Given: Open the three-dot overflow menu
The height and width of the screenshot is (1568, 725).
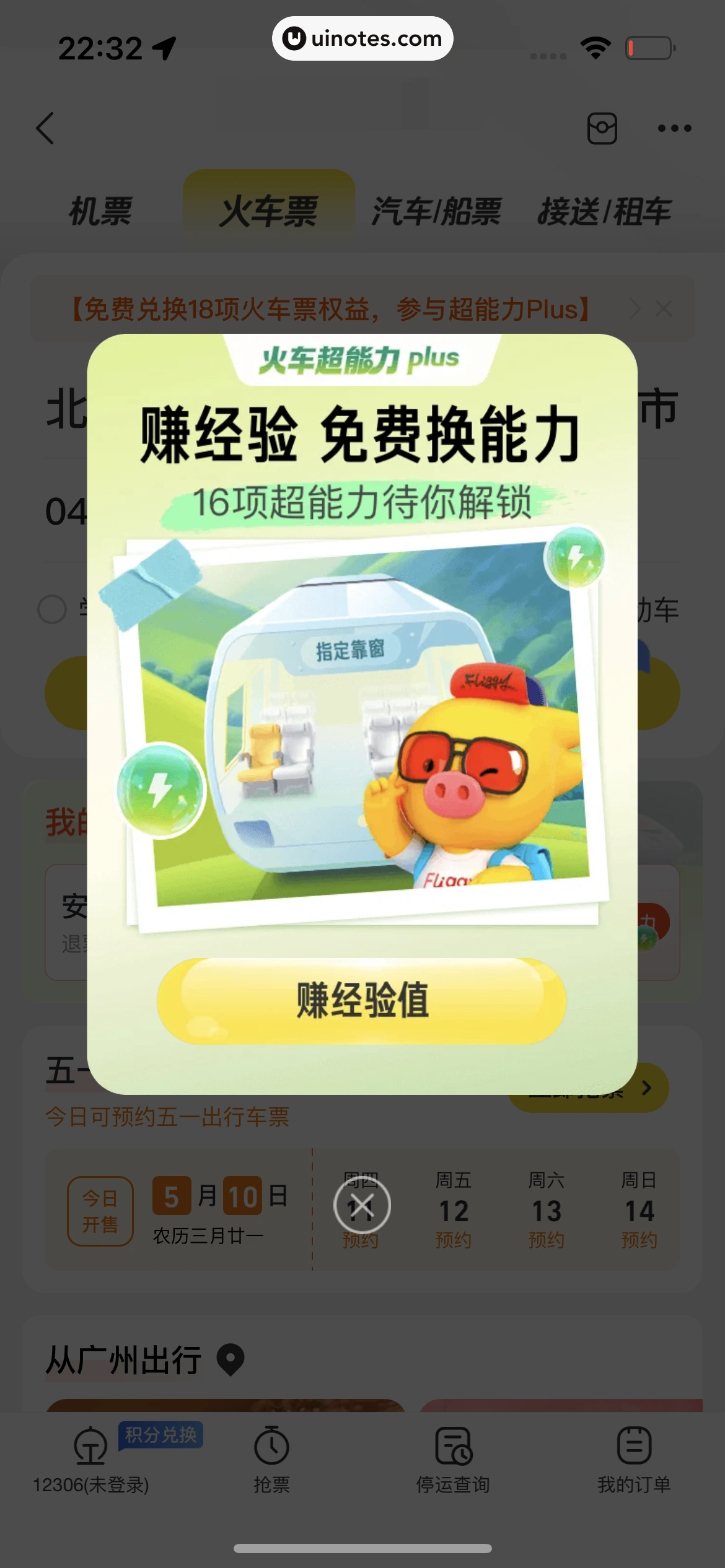Looking at the screenshot, I should 674,128.
